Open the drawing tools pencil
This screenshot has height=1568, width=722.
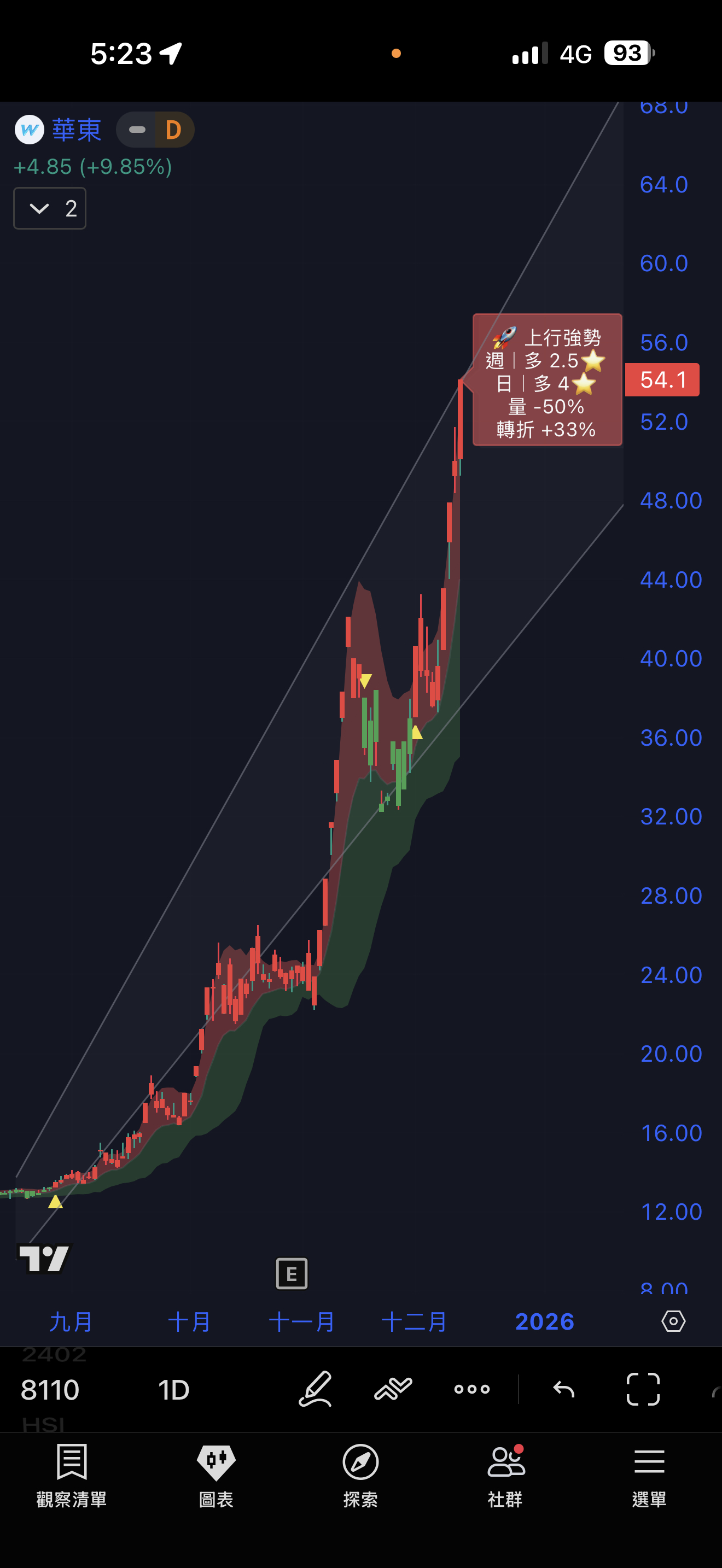316,1389
